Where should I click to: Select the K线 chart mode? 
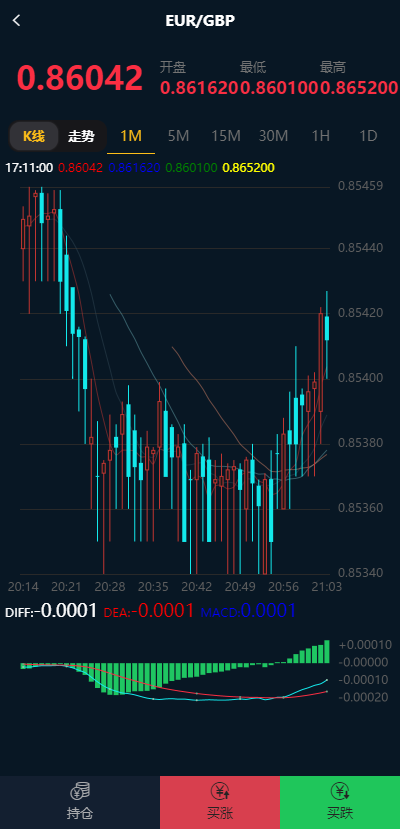coord(34,136)
